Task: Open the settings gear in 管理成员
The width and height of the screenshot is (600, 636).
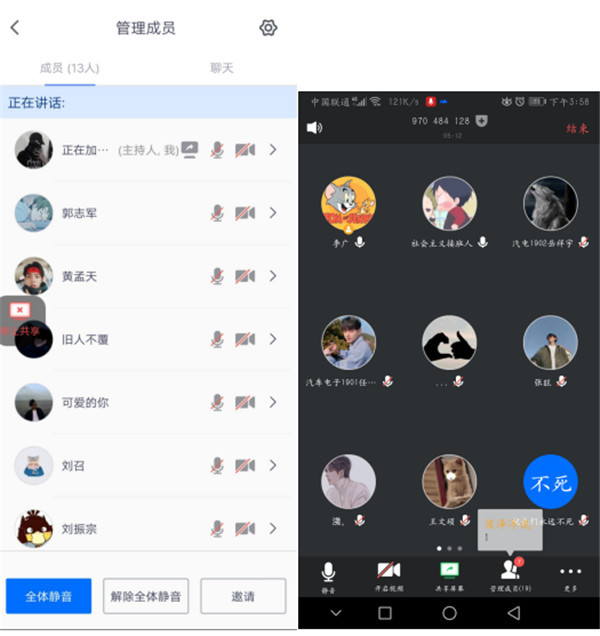Action: (x=268, y=28)
